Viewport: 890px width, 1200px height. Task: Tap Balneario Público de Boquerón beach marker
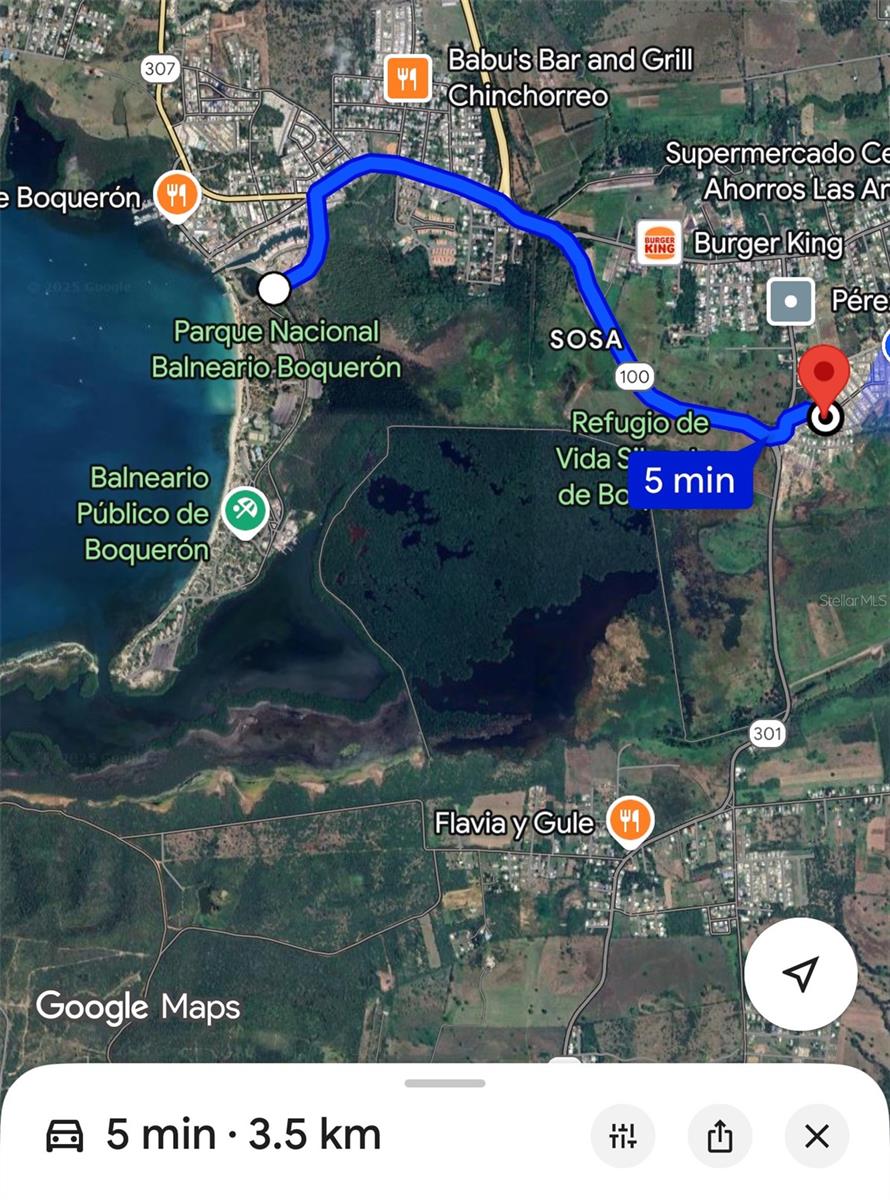point(241,511)
